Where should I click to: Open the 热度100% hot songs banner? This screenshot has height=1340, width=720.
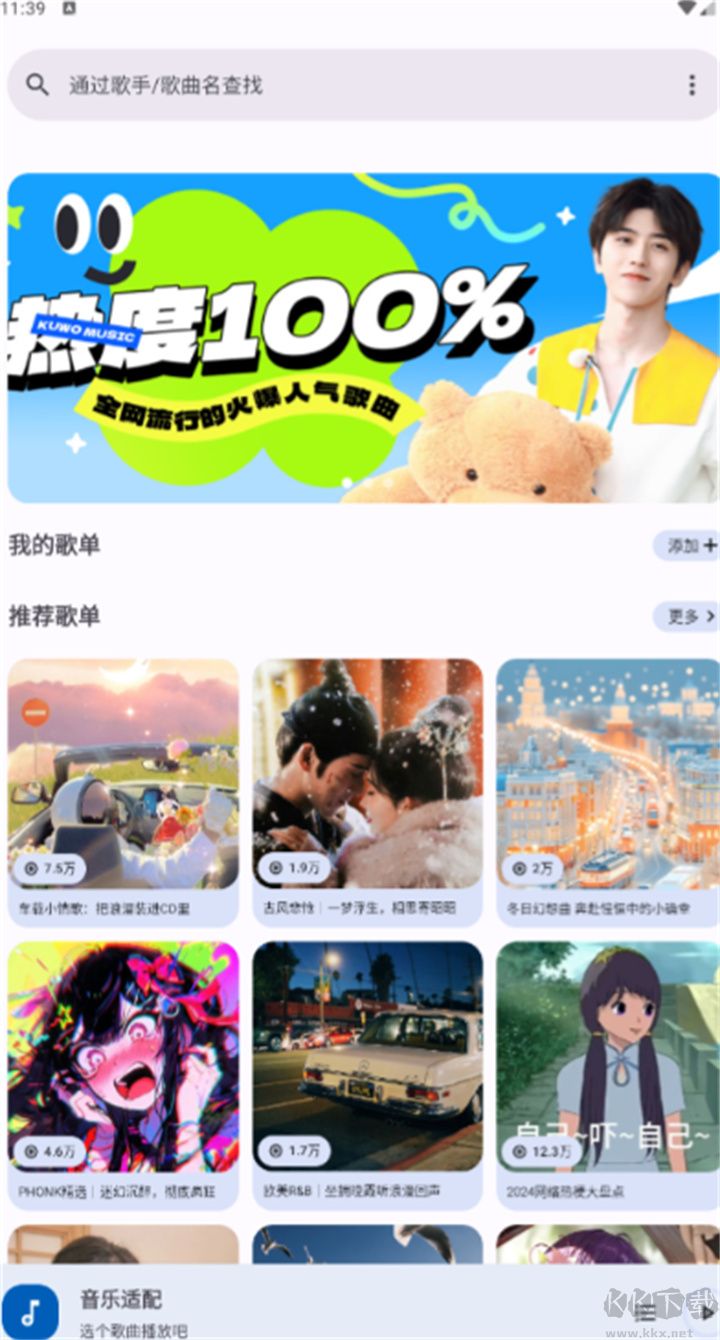pos(362,338)
